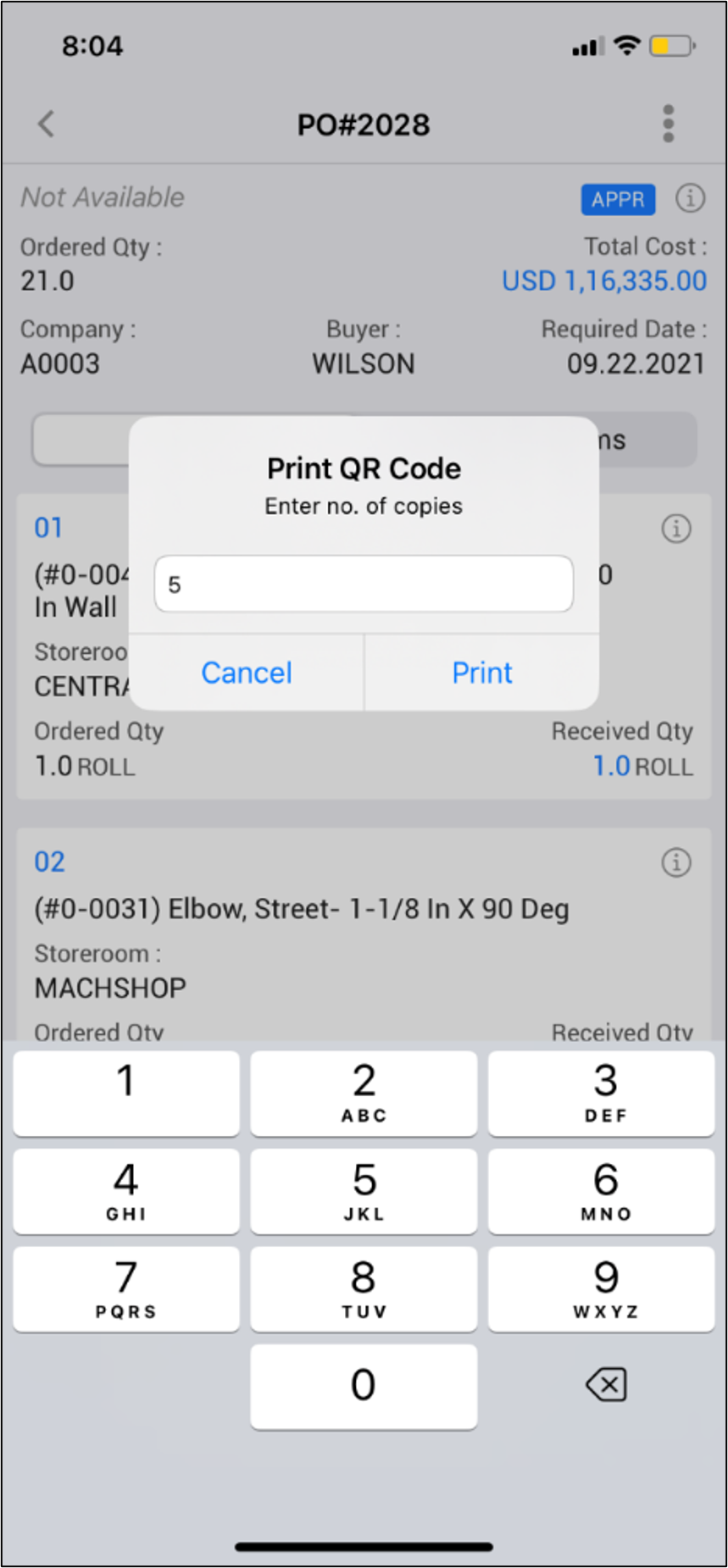The height and width of the screenshot is (1568, 728).
Task: Type digit 1 on the keypad
Action: [126, 1093]
